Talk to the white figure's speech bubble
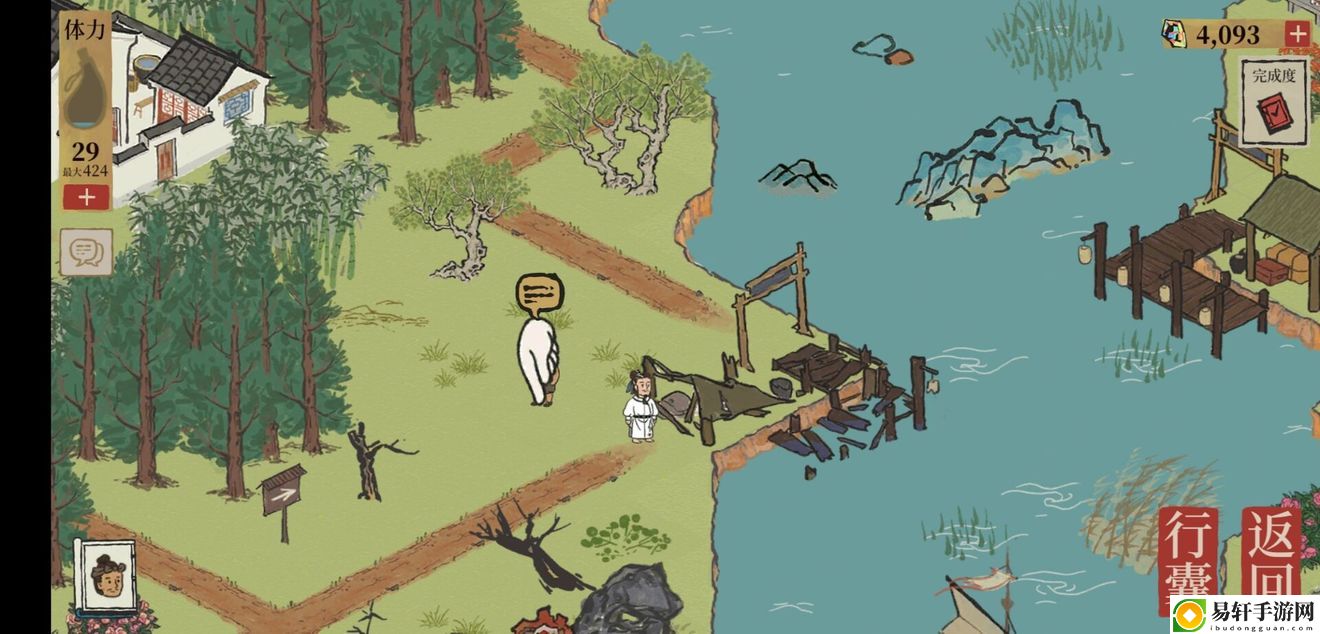The image size is (1320, 634). pos(540,294)
